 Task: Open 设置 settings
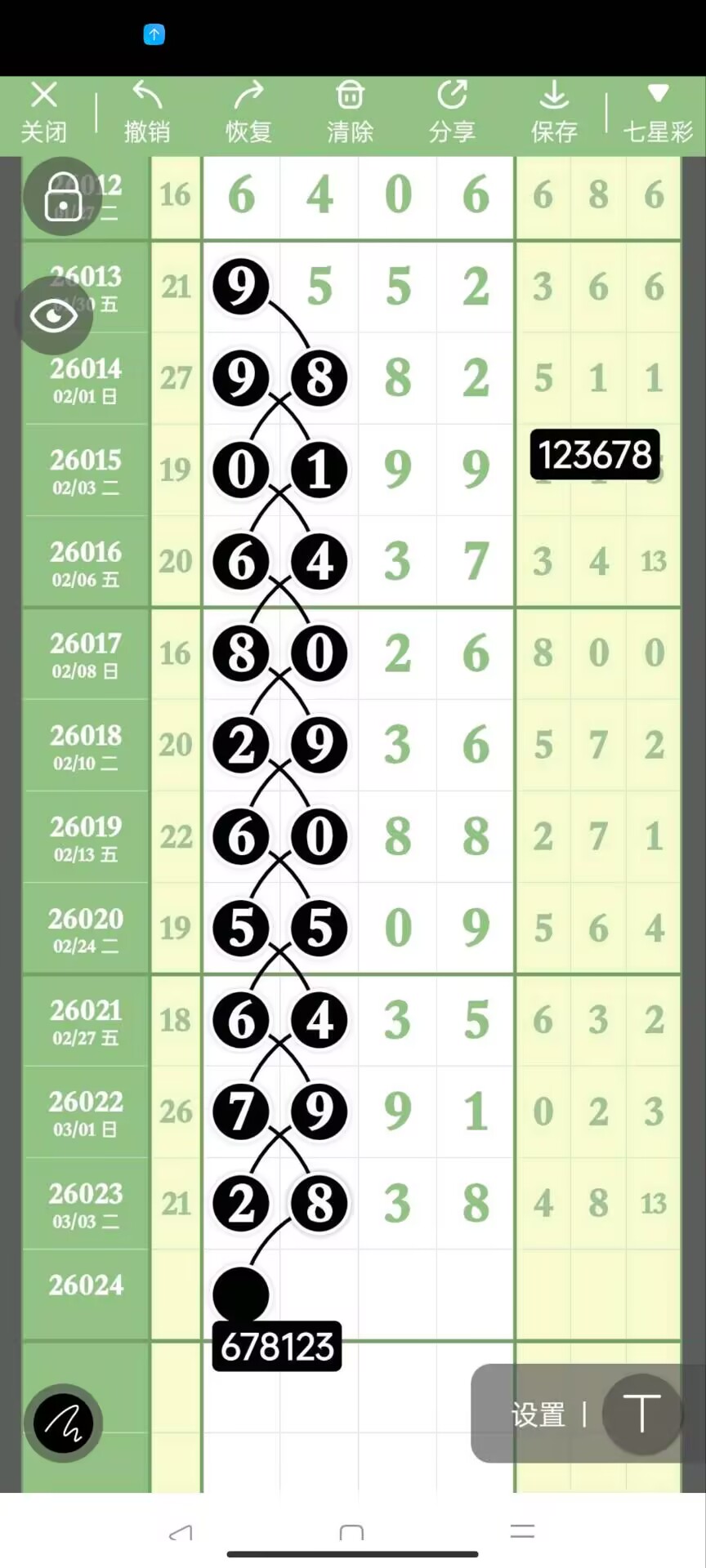(538, 1414)
